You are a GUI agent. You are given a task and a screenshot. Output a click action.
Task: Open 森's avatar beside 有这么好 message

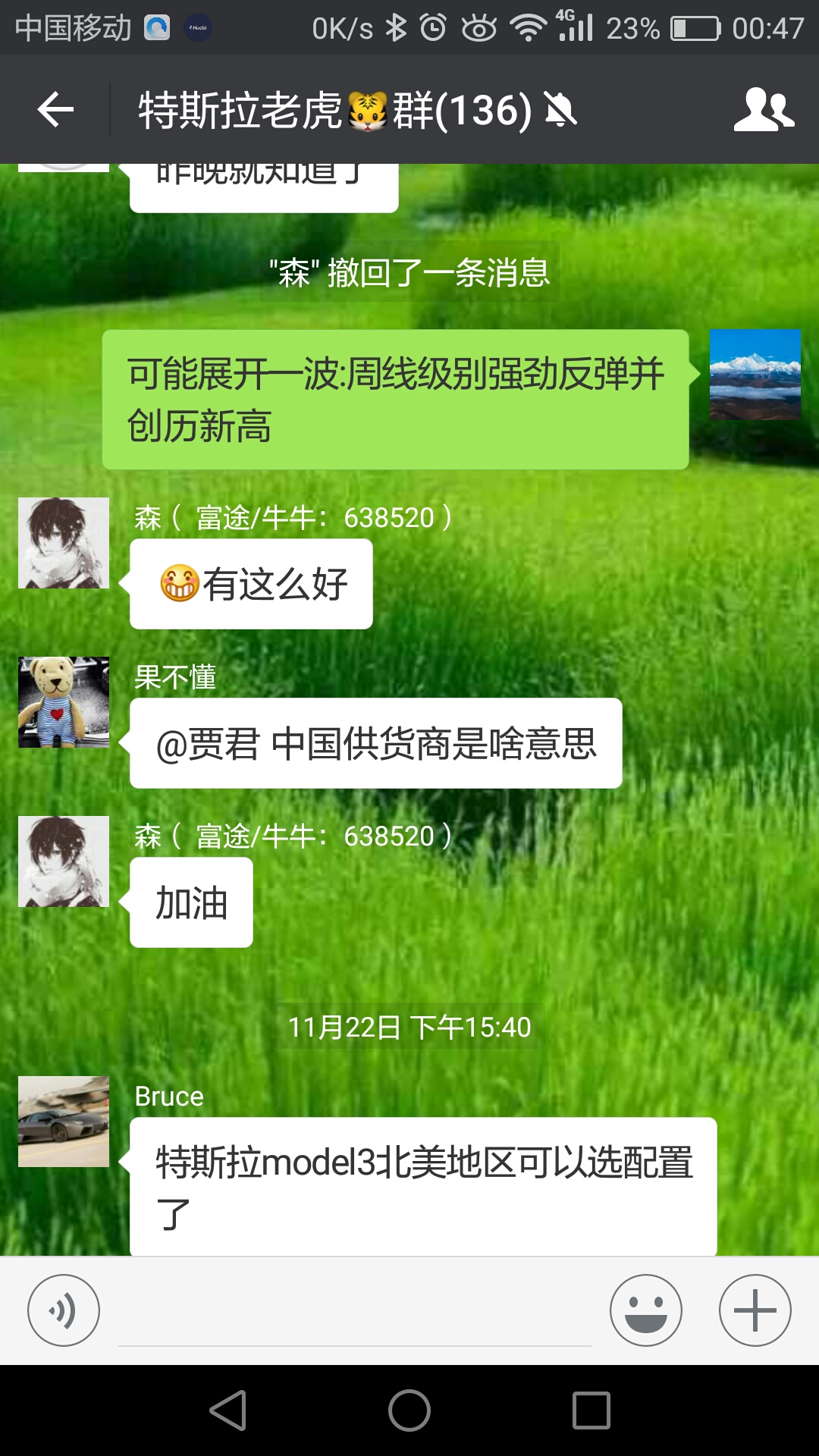coord(64,543)
